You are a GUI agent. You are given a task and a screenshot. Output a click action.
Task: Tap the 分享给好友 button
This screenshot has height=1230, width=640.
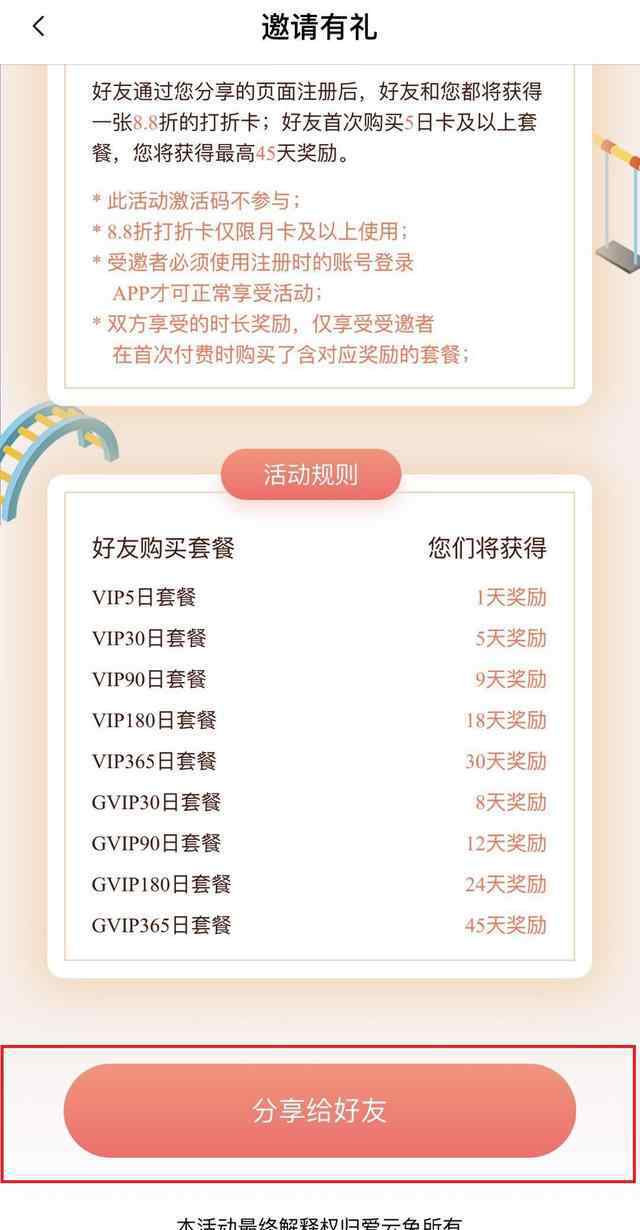[319, 1111]
